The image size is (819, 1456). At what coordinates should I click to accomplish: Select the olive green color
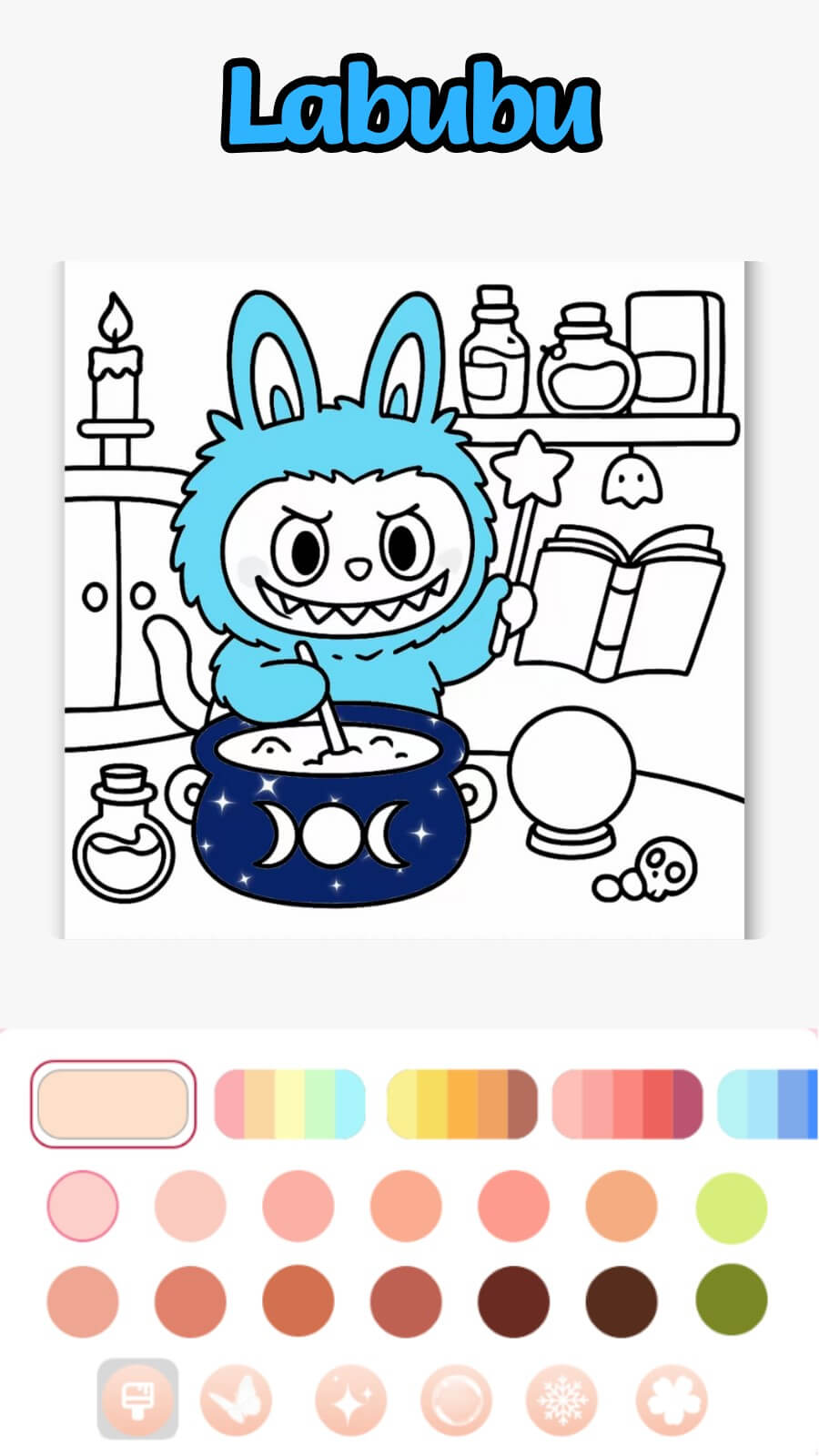point(731,1299)
